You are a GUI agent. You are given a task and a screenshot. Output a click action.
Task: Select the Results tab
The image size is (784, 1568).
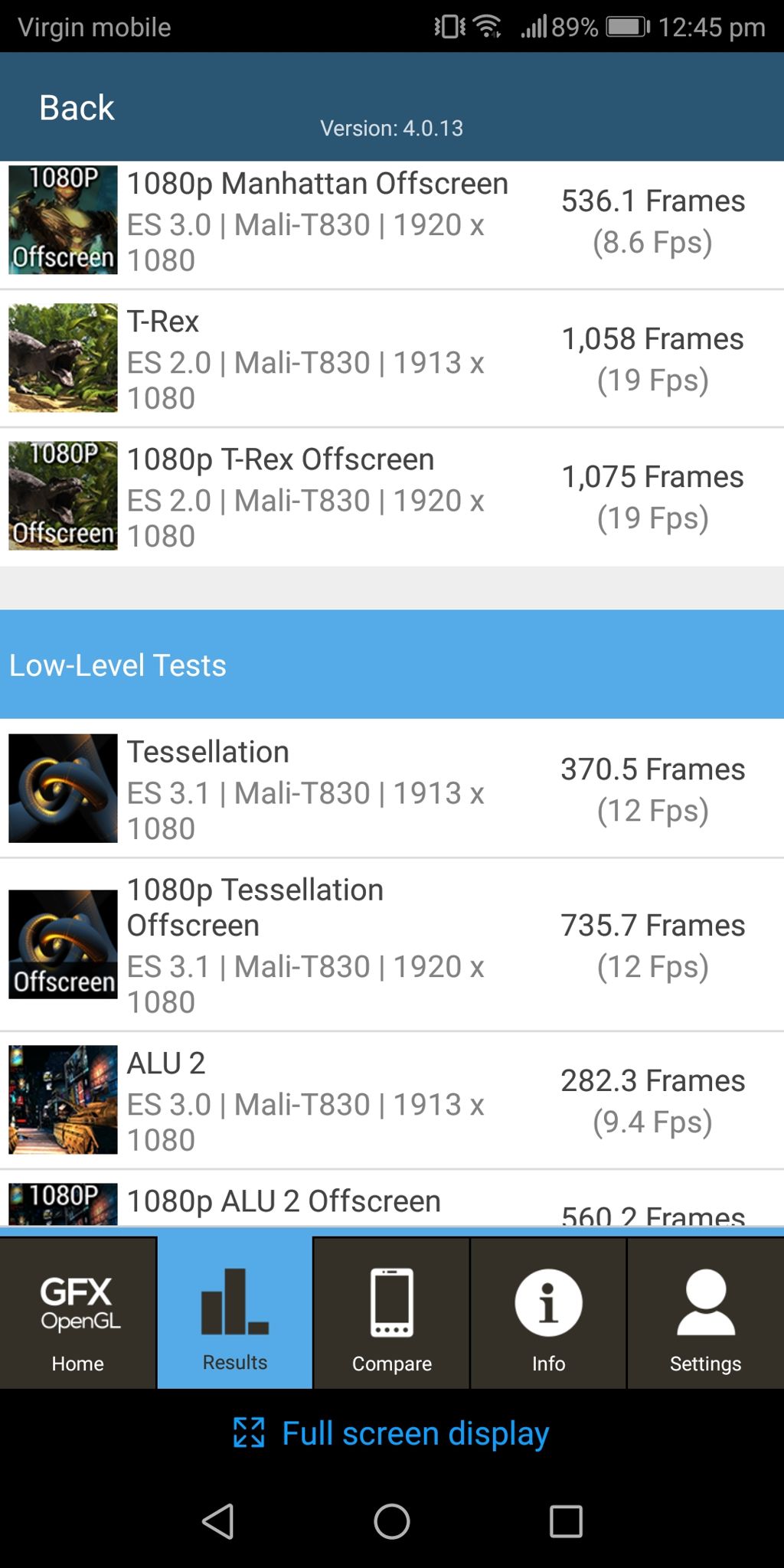pyautogui.click(x=235, y=1313)
